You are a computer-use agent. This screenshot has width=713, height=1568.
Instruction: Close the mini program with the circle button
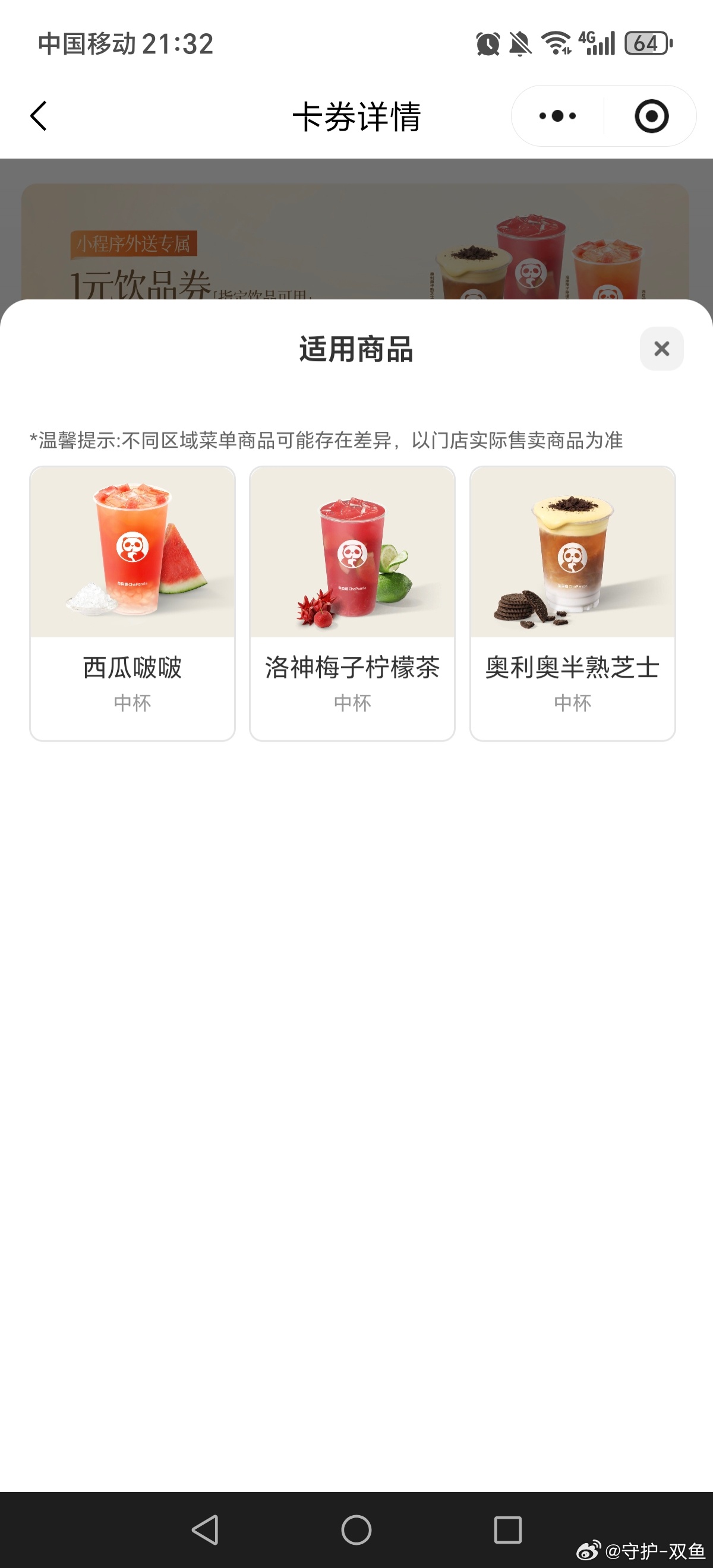[x=651, y=116]
